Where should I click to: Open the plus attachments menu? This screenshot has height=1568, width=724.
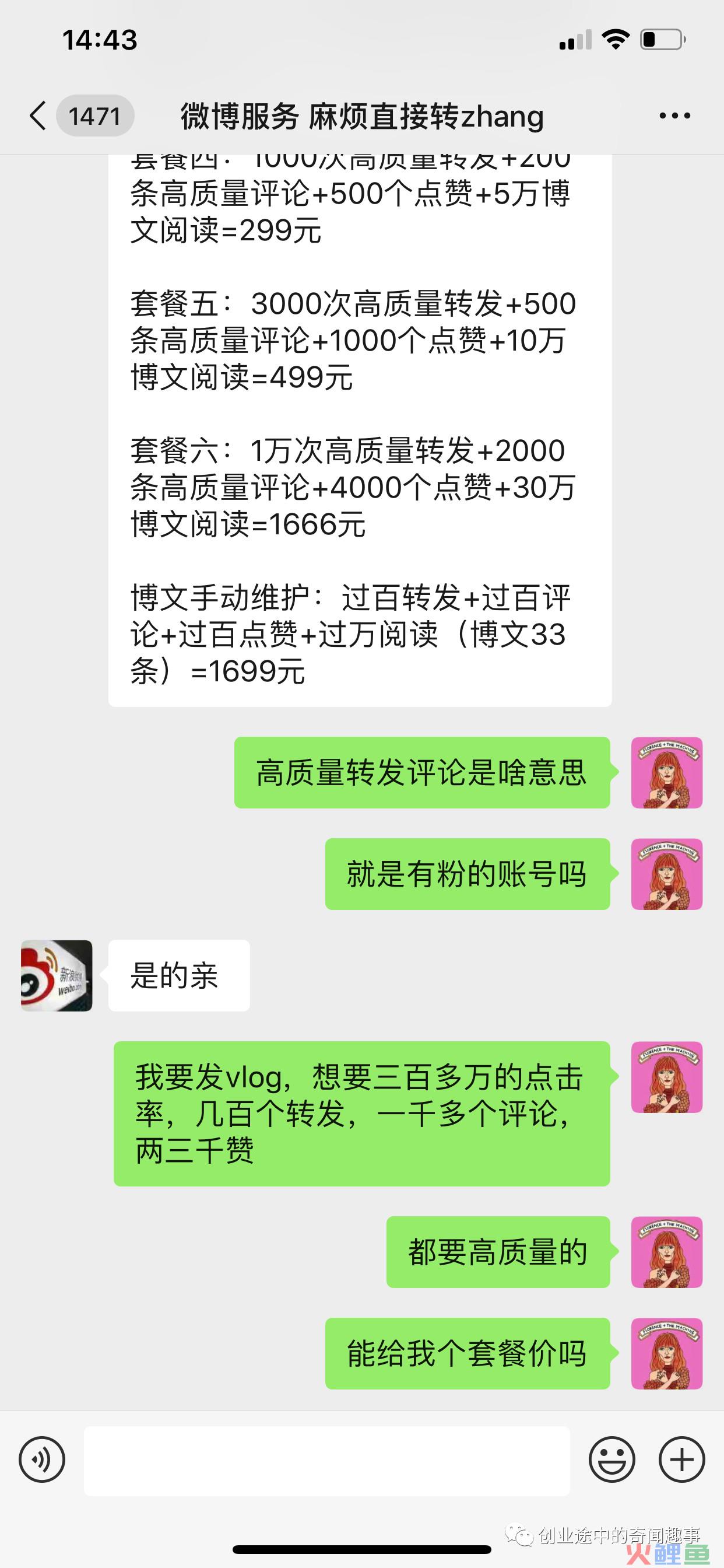coord(681,1459)
